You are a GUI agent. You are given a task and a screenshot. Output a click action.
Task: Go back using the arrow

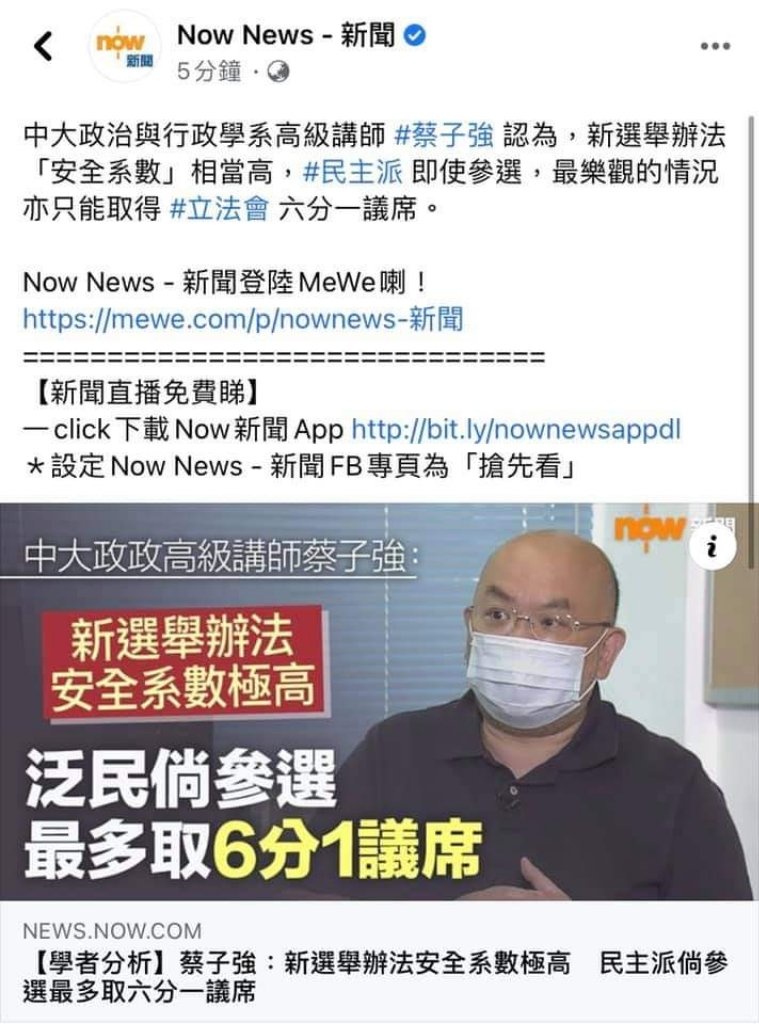coord(42,47)
